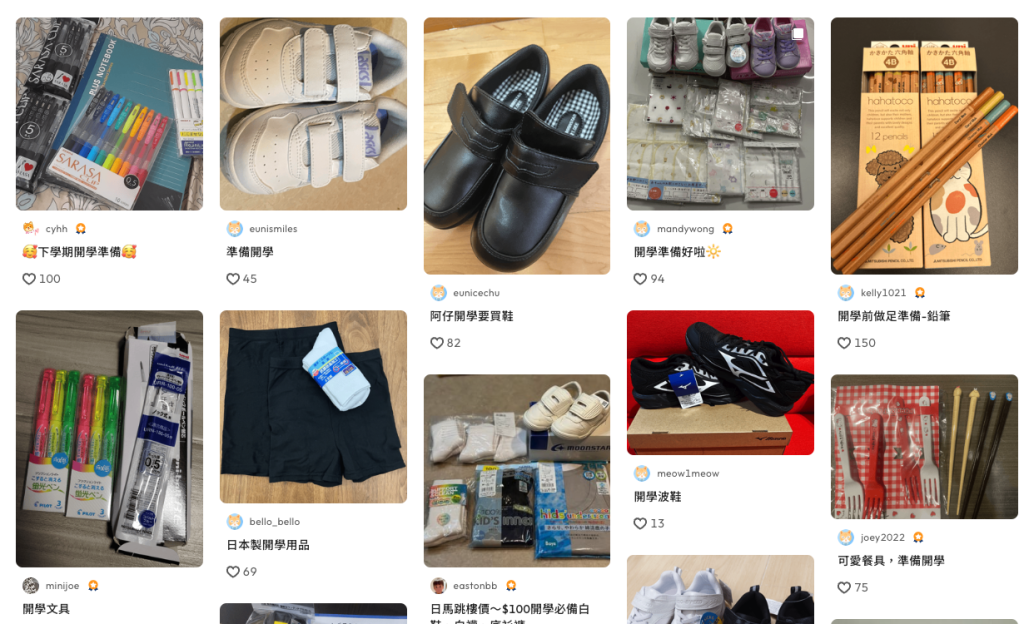
Task: View the profile of user eunismiles
Action: coord(273,229)
